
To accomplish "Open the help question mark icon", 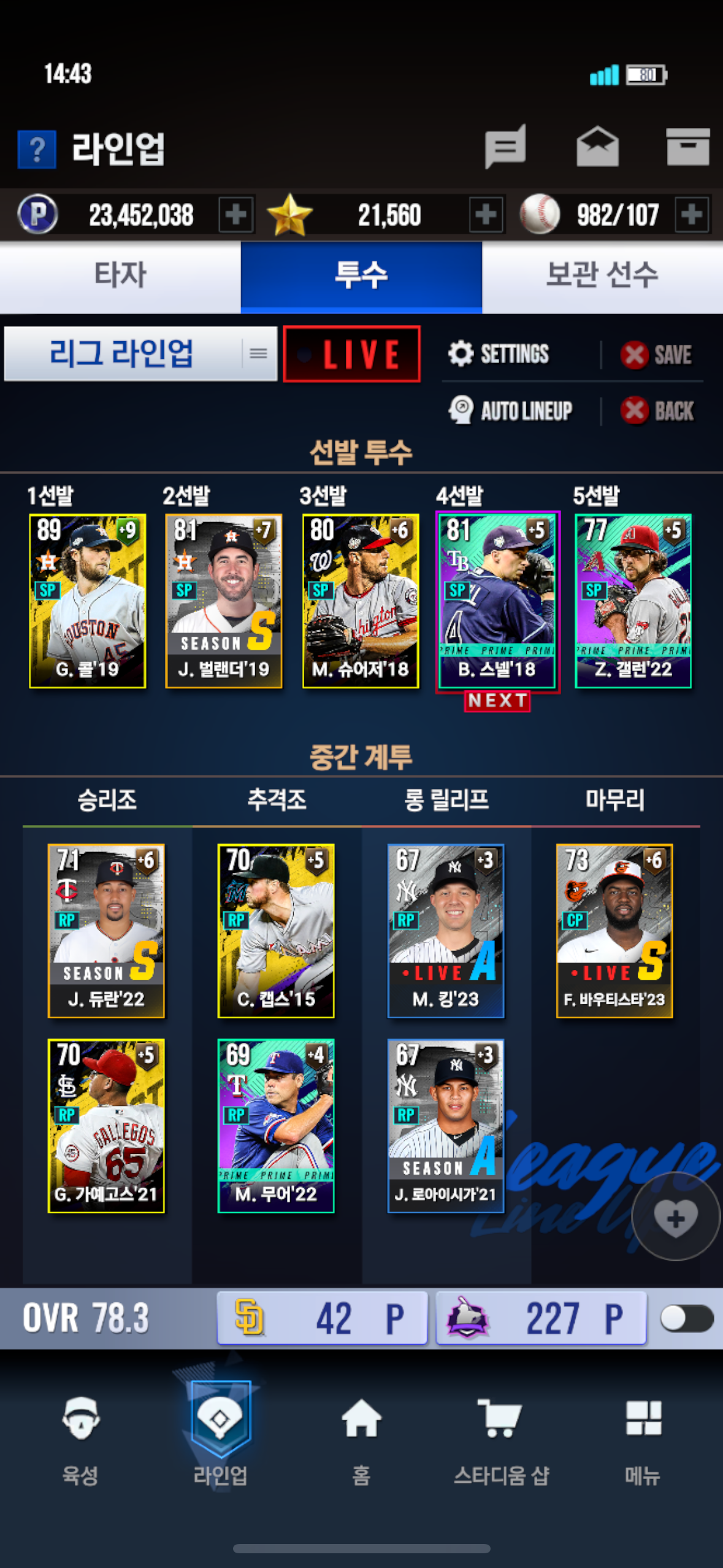I will point(37,149).
